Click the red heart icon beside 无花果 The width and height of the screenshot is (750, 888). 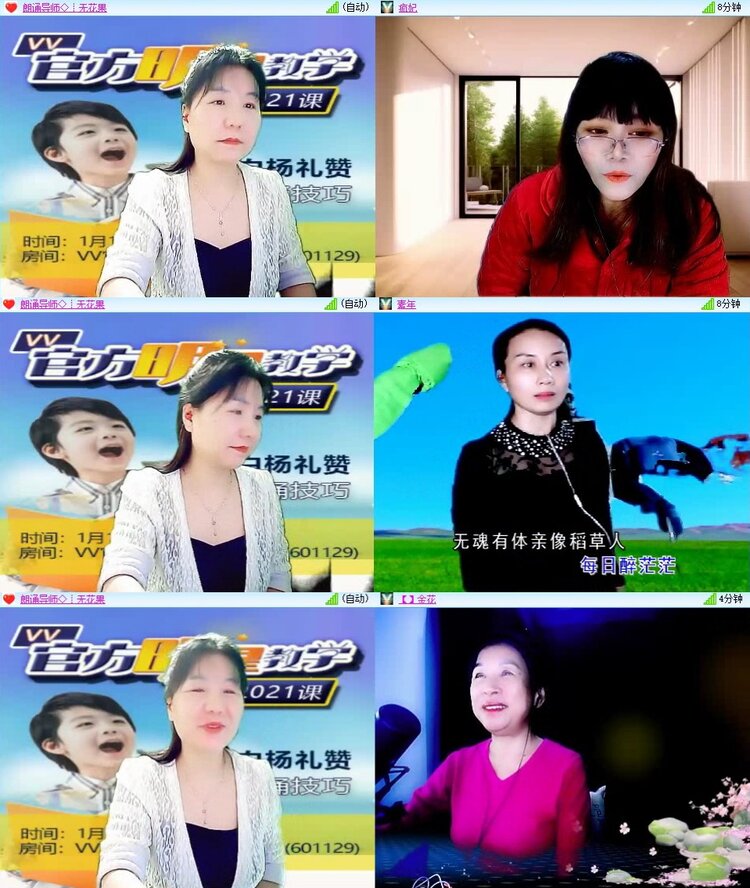click(8, 9)
